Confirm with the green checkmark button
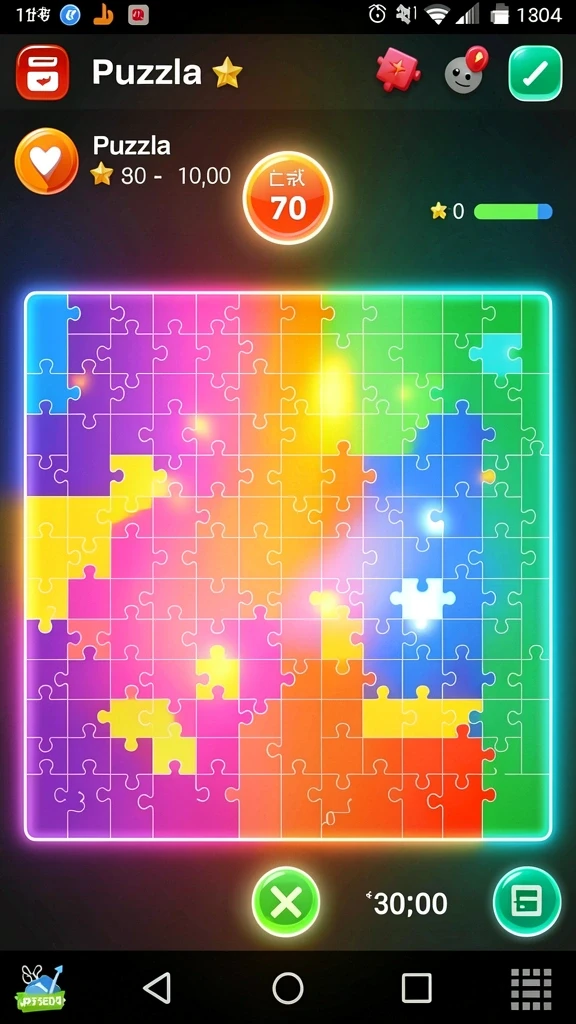The height and width of the screenshot is (1024, 576). (536, 73)
